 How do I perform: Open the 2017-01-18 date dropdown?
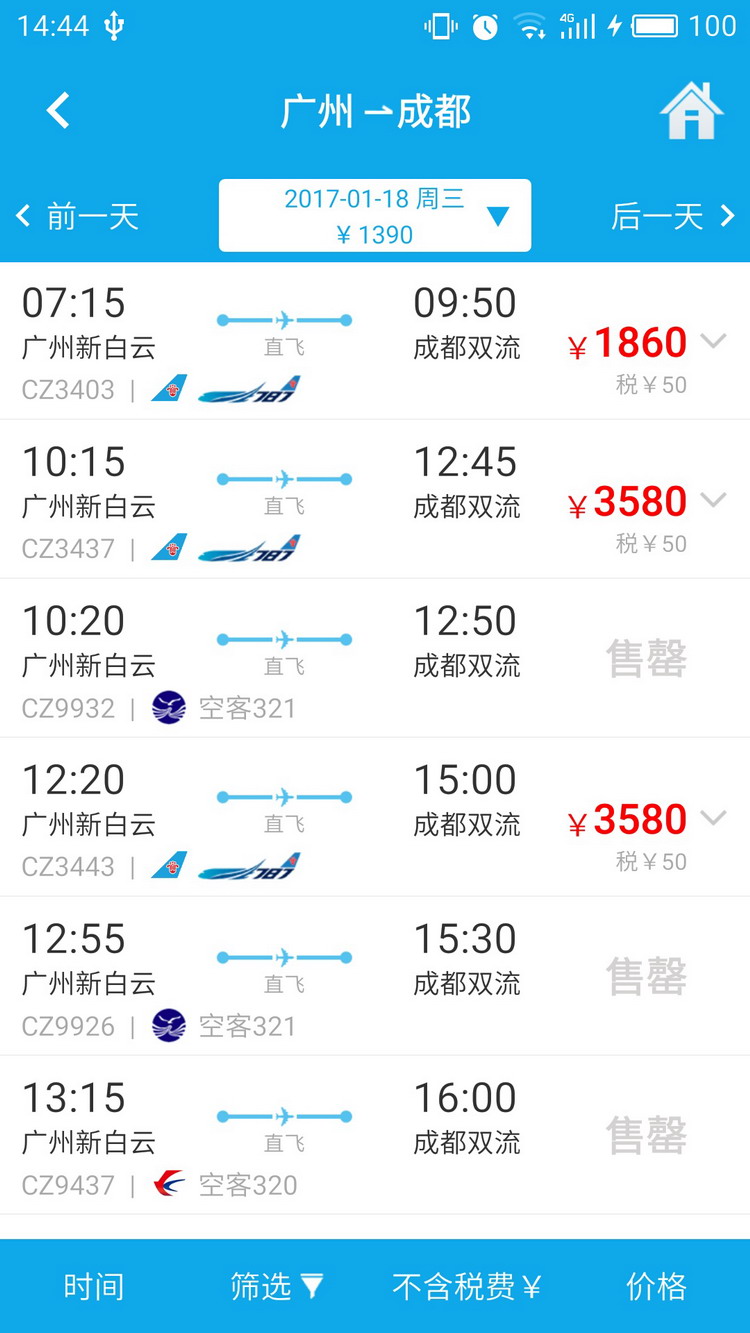[x=375, y=216]
